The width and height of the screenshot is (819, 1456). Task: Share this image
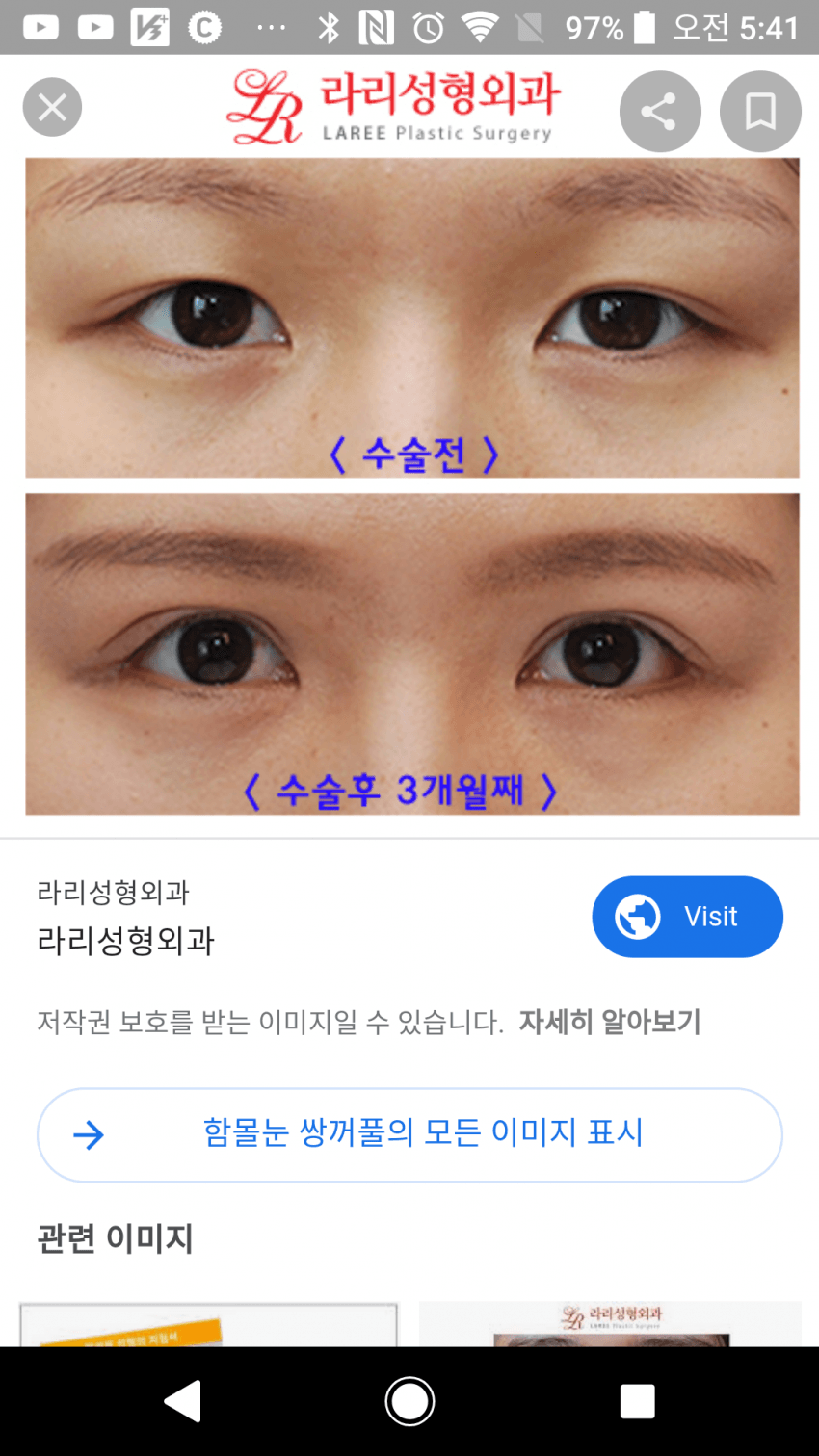660,112
